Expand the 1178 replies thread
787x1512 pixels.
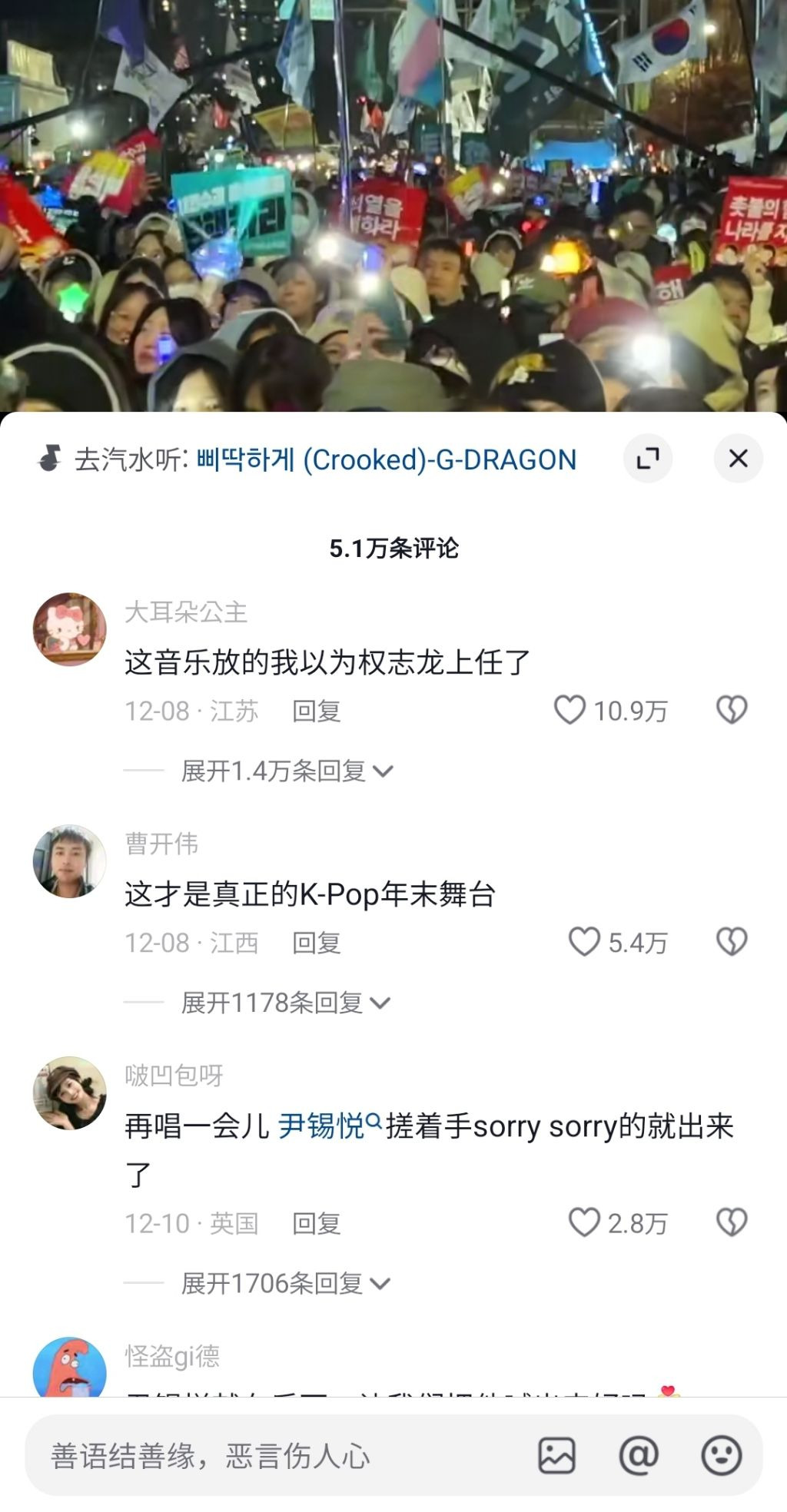point(286,1003)
